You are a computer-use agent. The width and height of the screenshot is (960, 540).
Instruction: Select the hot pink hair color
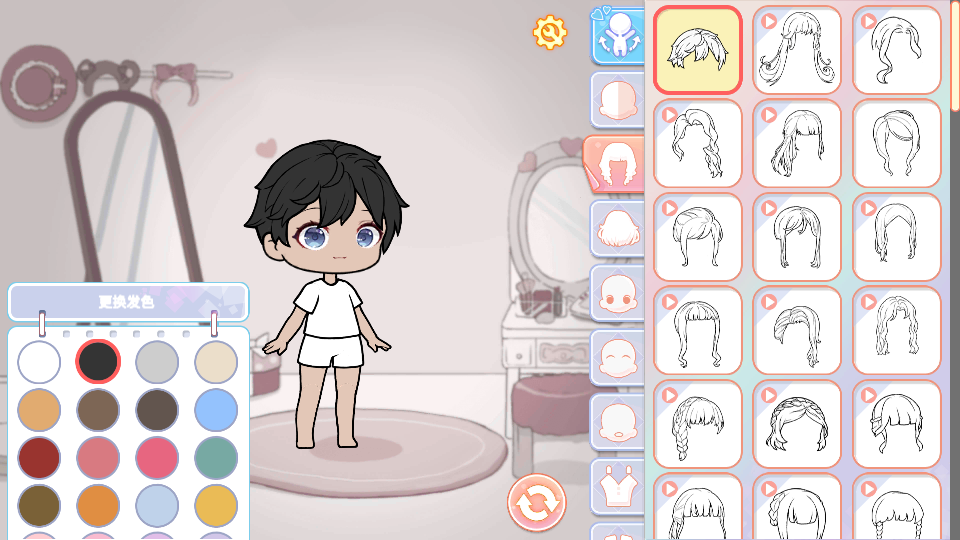click(x=157, y=458)
